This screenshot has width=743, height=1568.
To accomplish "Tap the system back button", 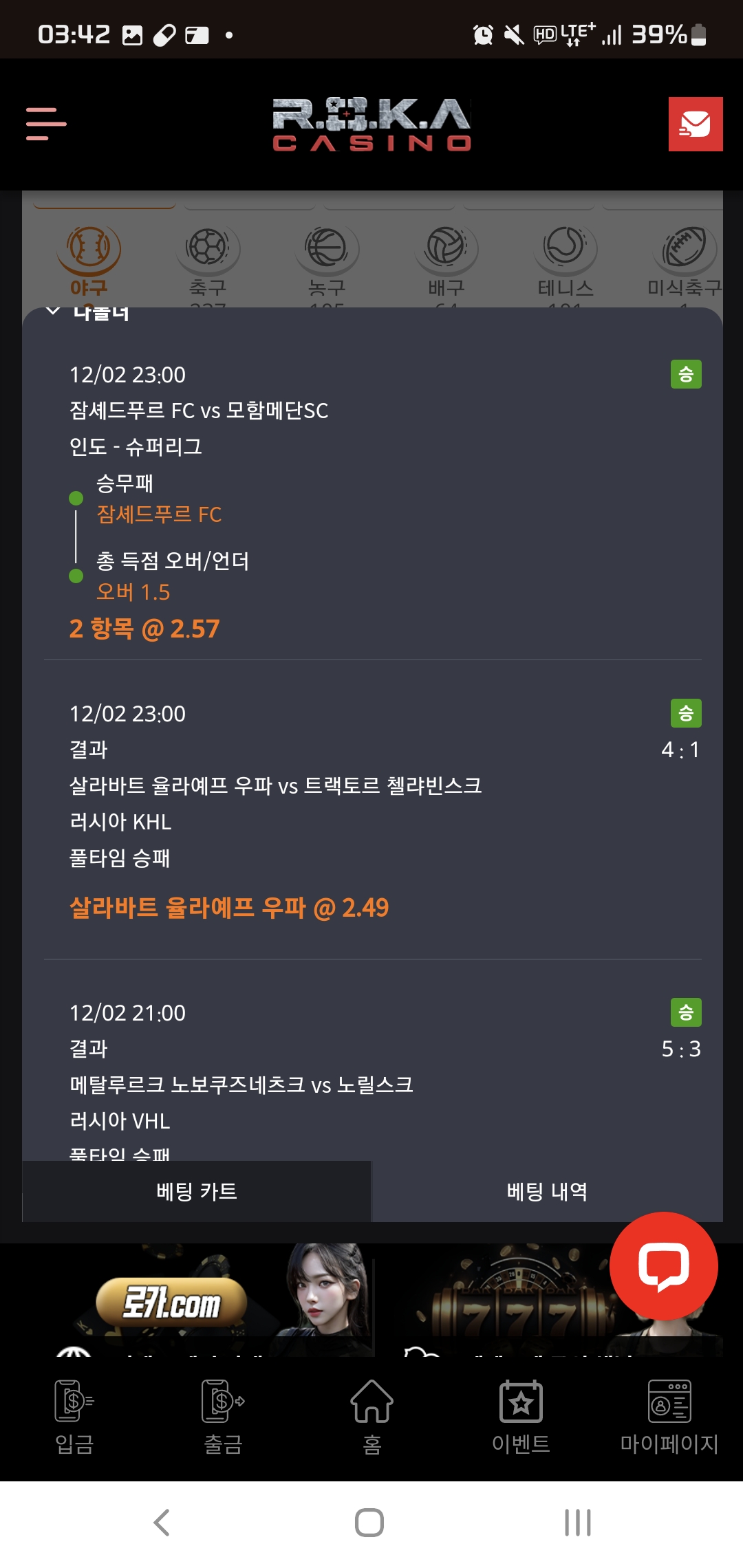I will pyautogui.click(x=162, y=1523).
